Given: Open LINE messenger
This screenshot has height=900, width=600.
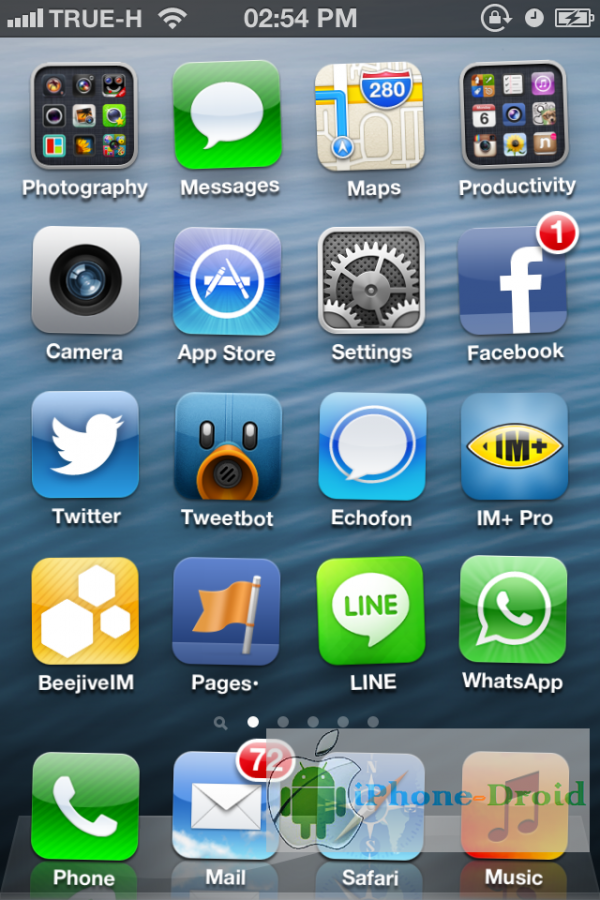Looking at the screenshot, I should [x=371, y=611].
